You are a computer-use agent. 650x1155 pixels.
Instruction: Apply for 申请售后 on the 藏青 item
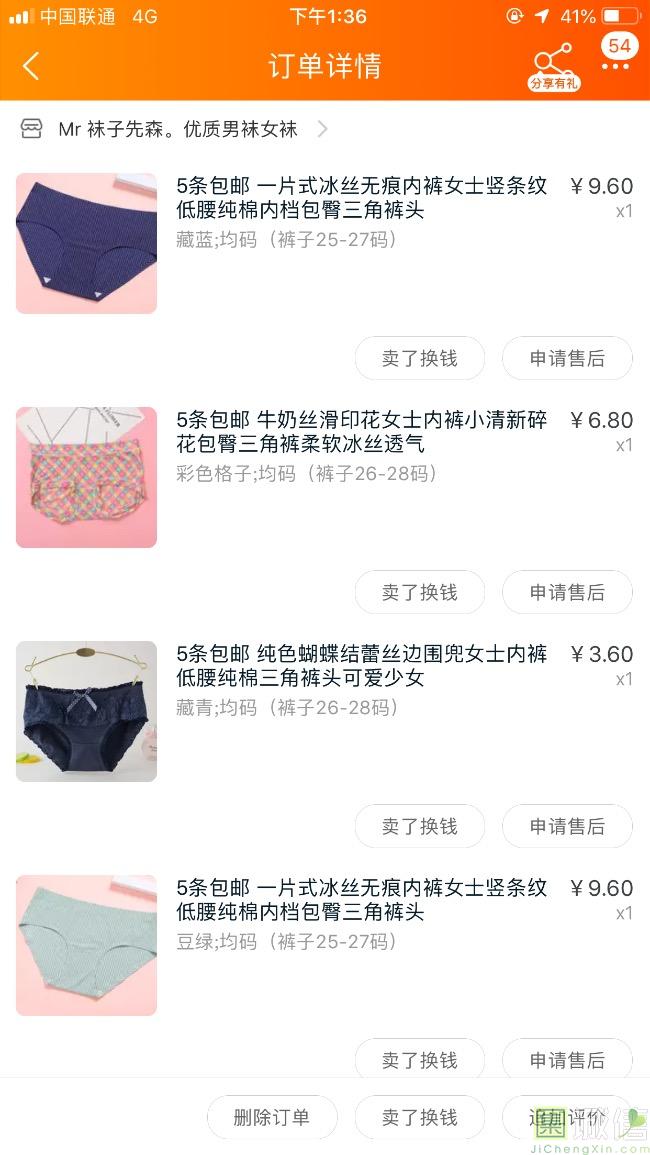(567, 826)
